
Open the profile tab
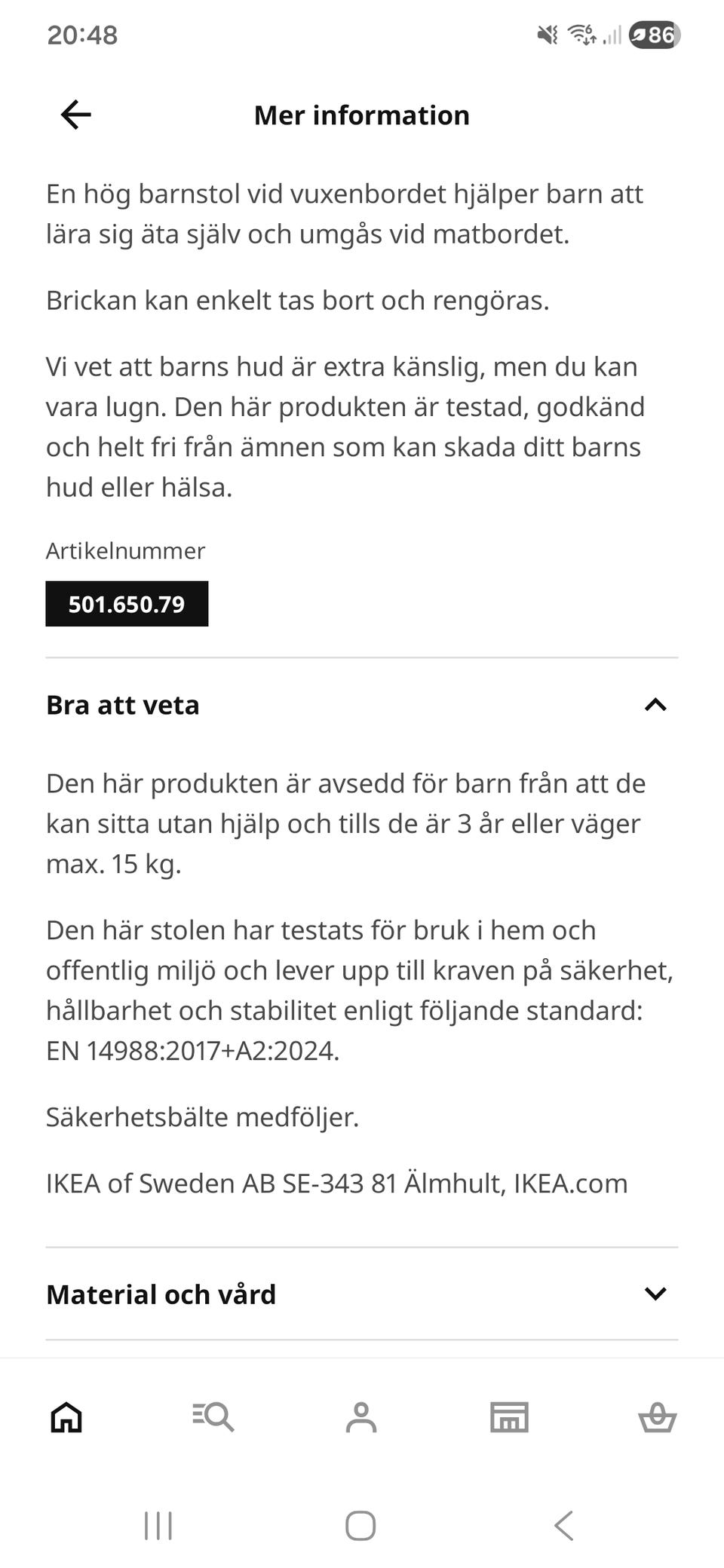(361, 1417)
